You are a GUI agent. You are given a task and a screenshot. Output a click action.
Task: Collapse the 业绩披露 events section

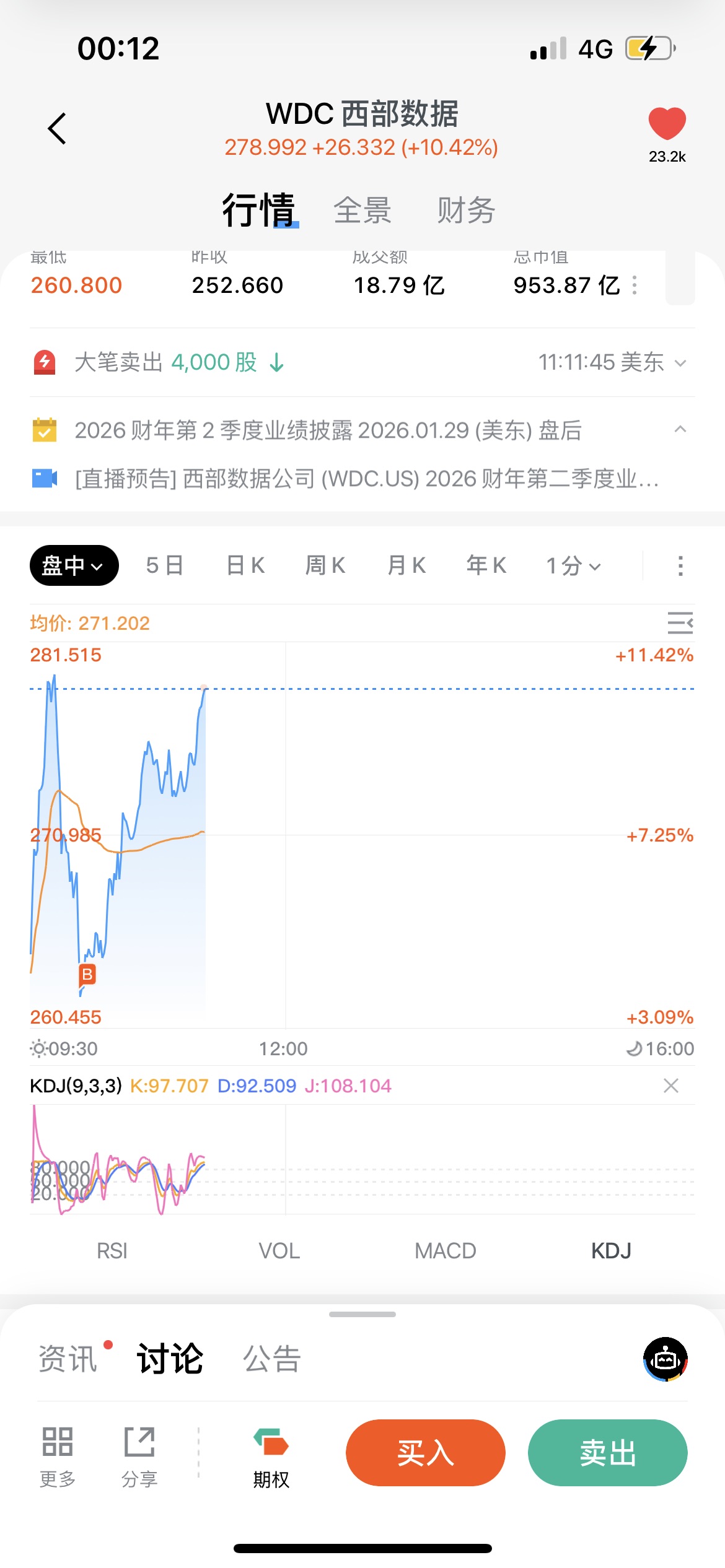pyautogui.click(x=680, y=429)
